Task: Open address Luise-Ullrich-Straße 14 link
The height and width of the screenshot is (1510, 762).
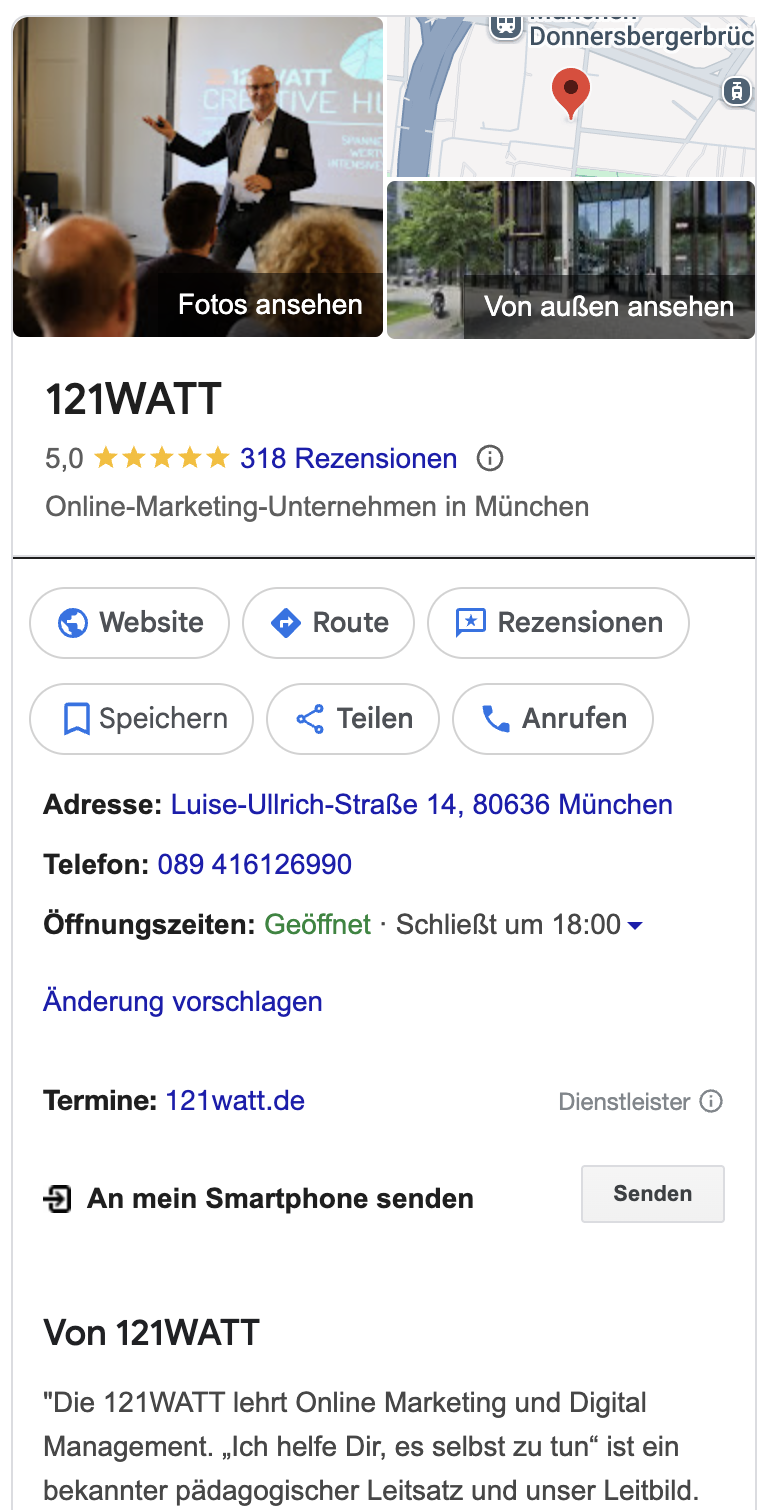Action: click(421, 805)
